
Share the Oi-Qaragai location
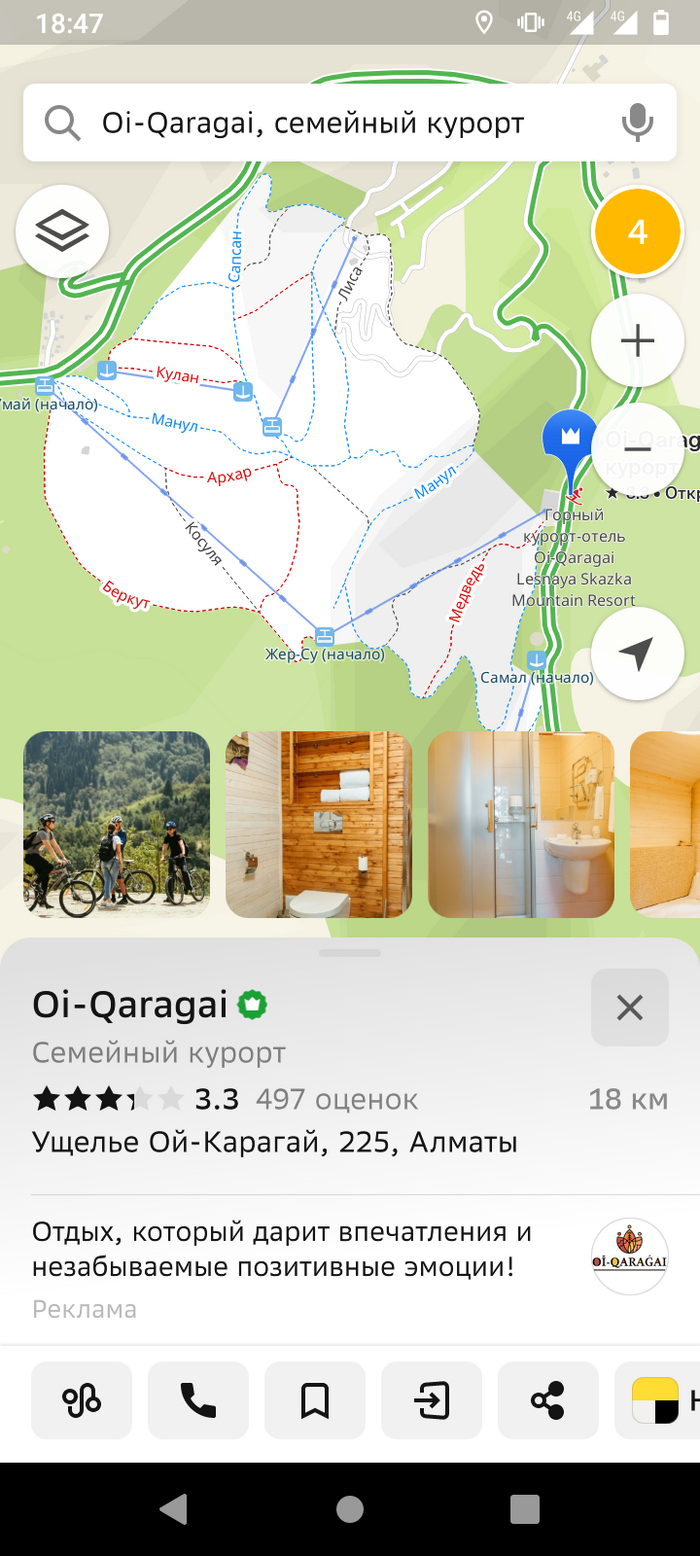[x=548, y=1401]
